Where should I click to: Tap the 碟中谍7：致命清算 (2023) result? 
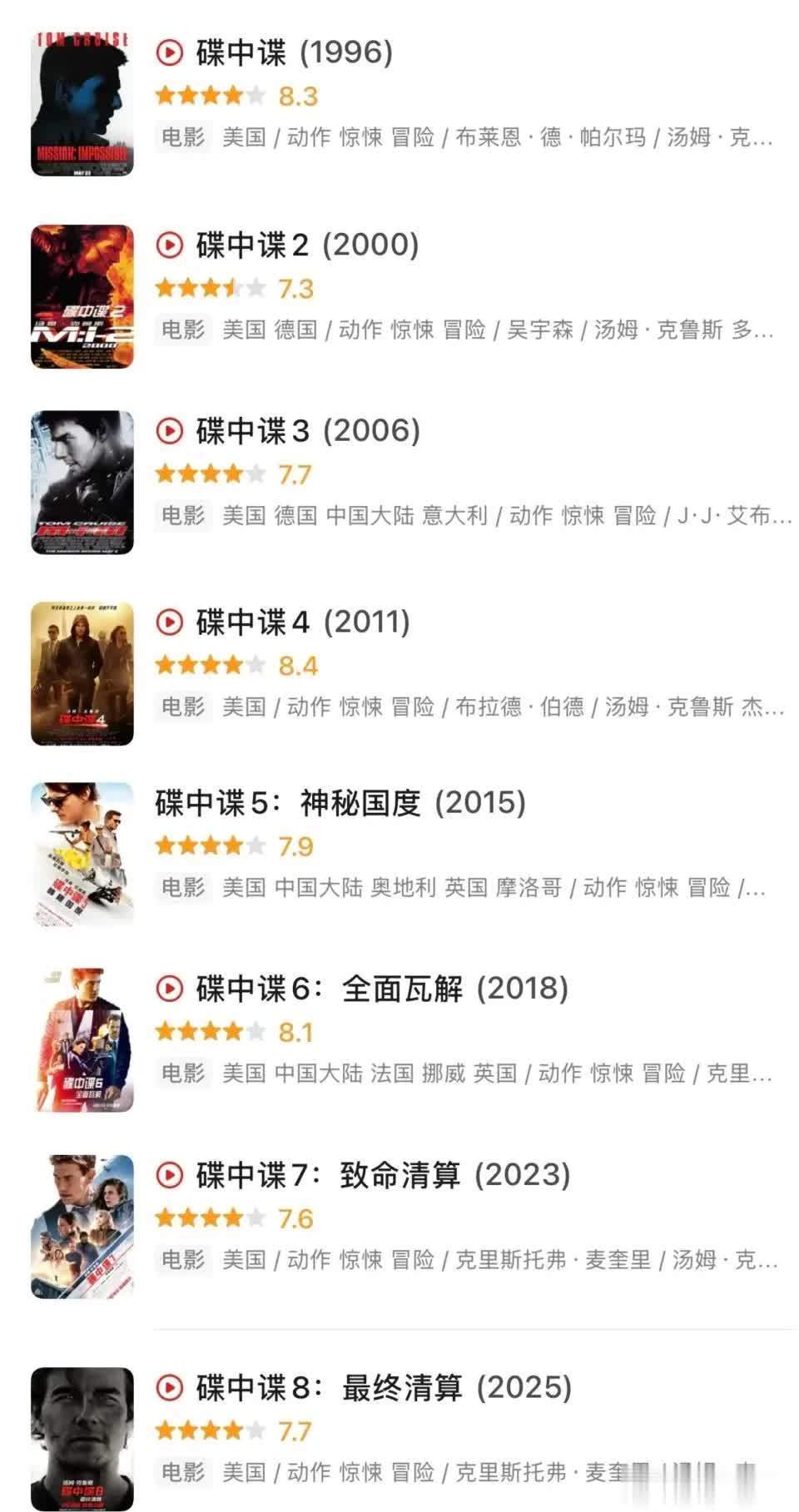click(x=383, y=1175)
